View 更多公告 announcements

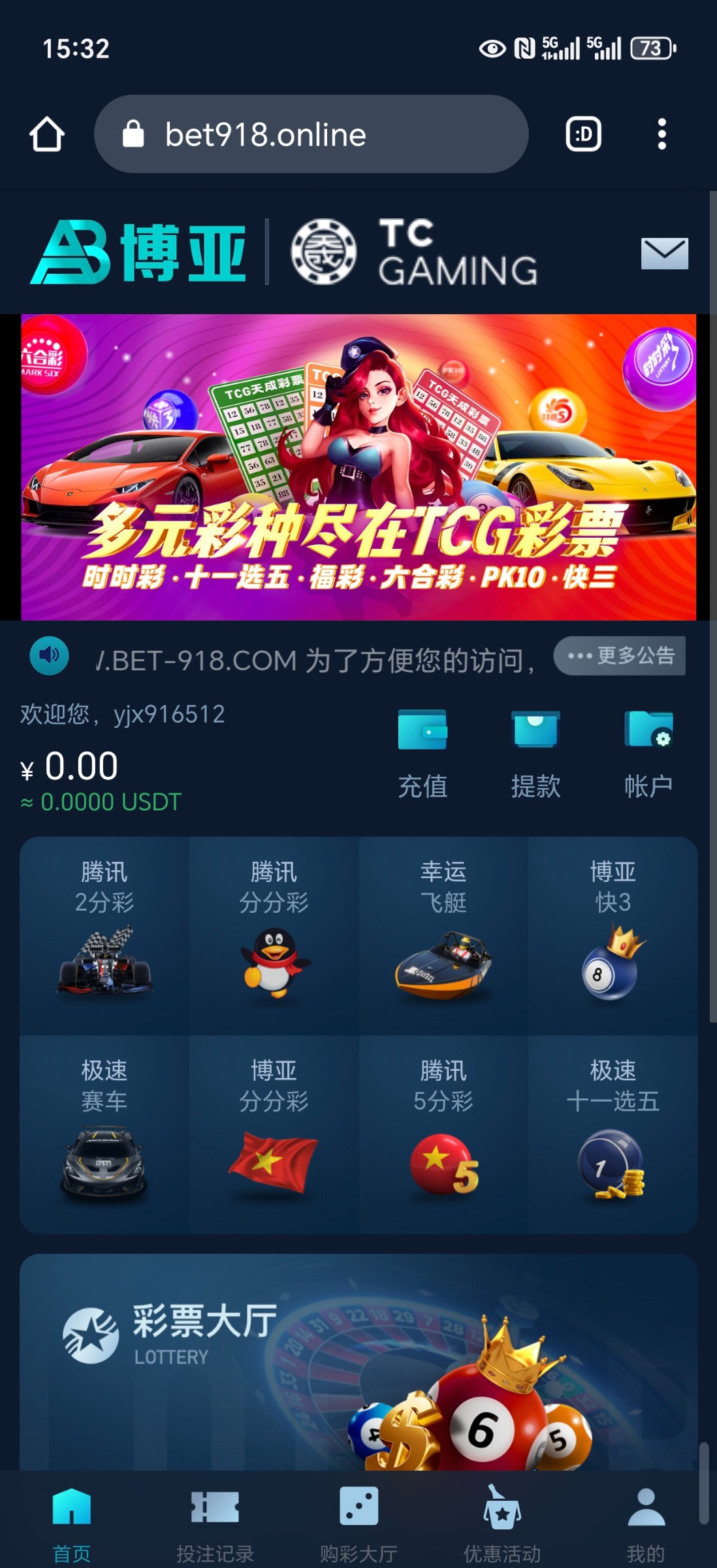[620, 655]
